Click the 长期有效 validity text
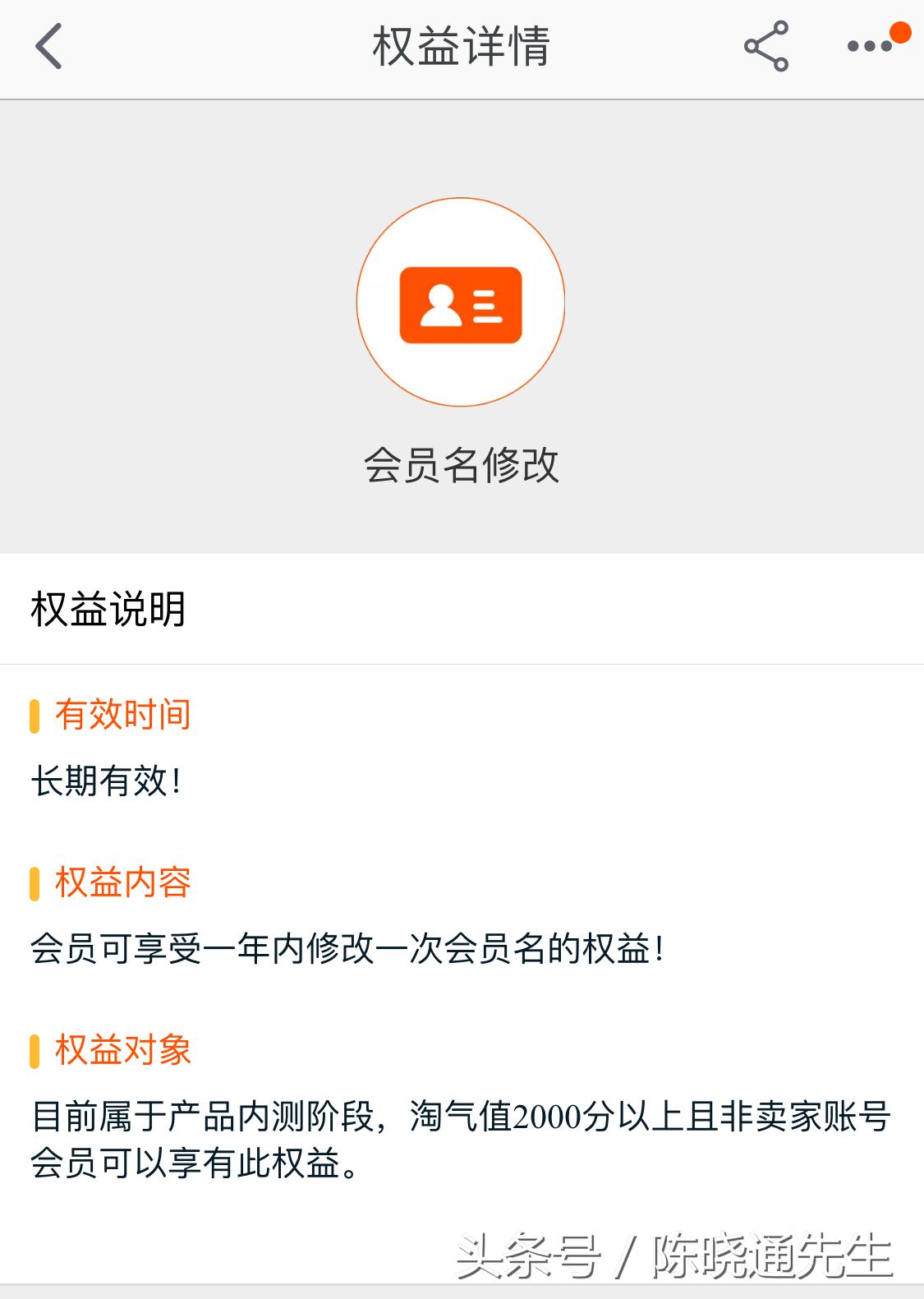 pos(111,783)
